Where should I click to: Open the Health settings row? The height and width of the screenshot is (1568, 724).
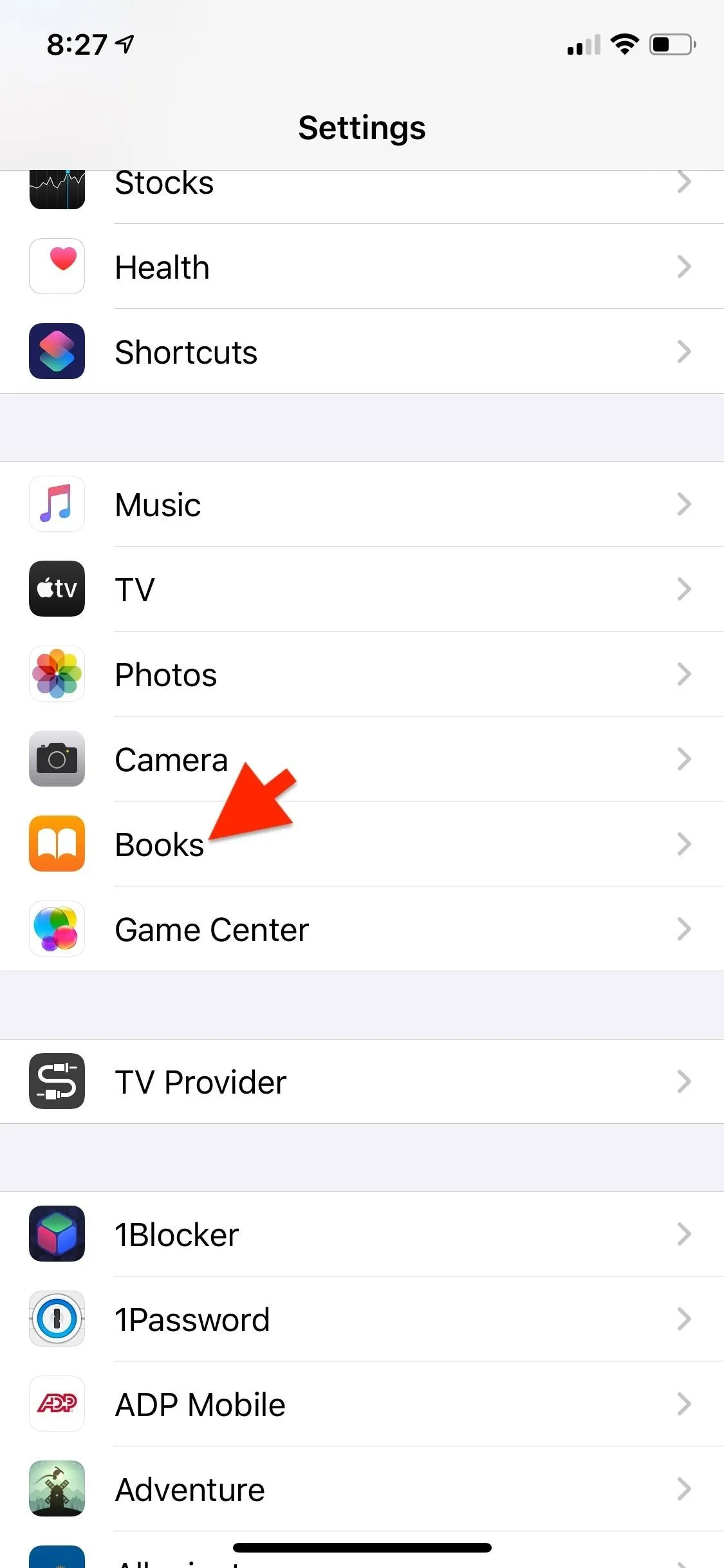click(x=362, y=266)
